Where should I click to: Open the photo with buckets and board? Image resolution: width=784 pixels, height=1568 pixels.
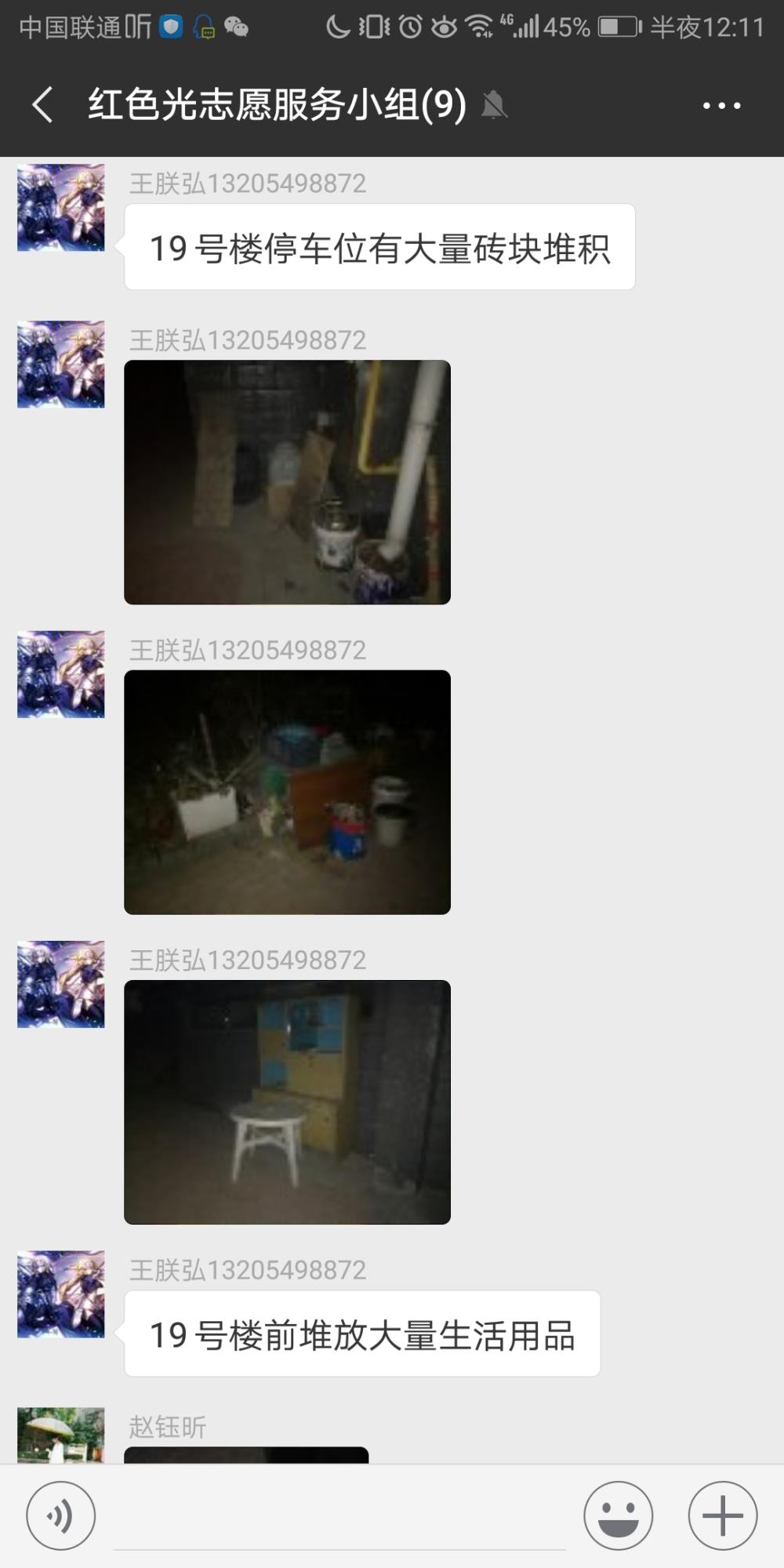287,792
